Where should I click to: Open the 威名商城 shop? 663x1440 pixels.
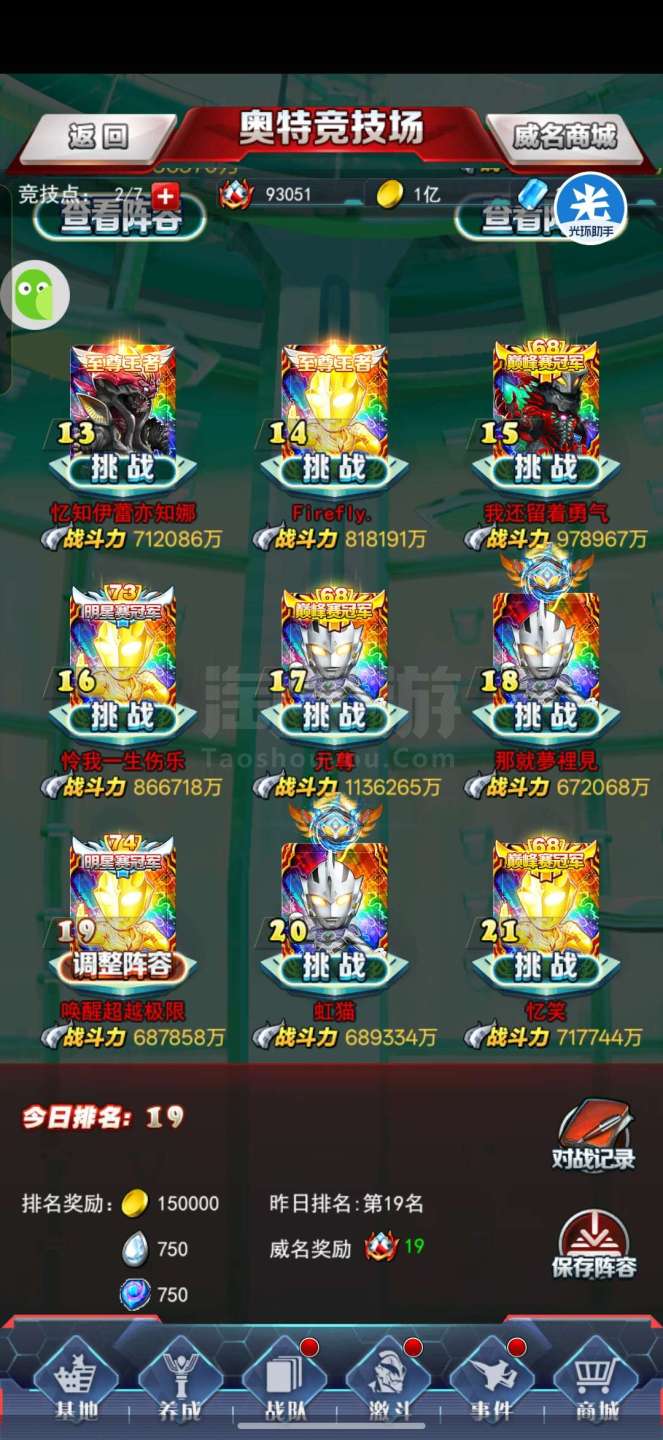coord(565,135)
